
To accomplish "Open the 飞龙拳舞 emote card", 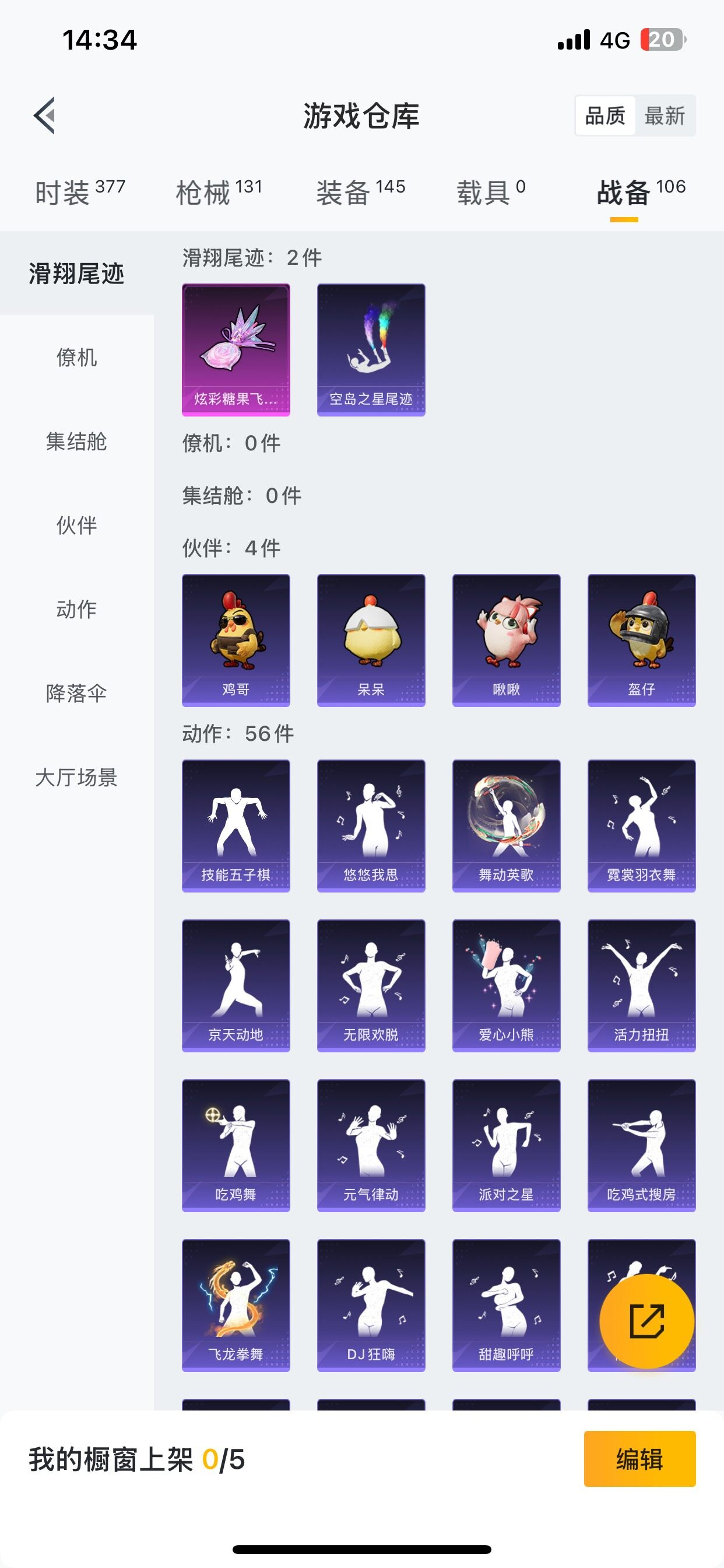I will click(x=236, y=1305).
